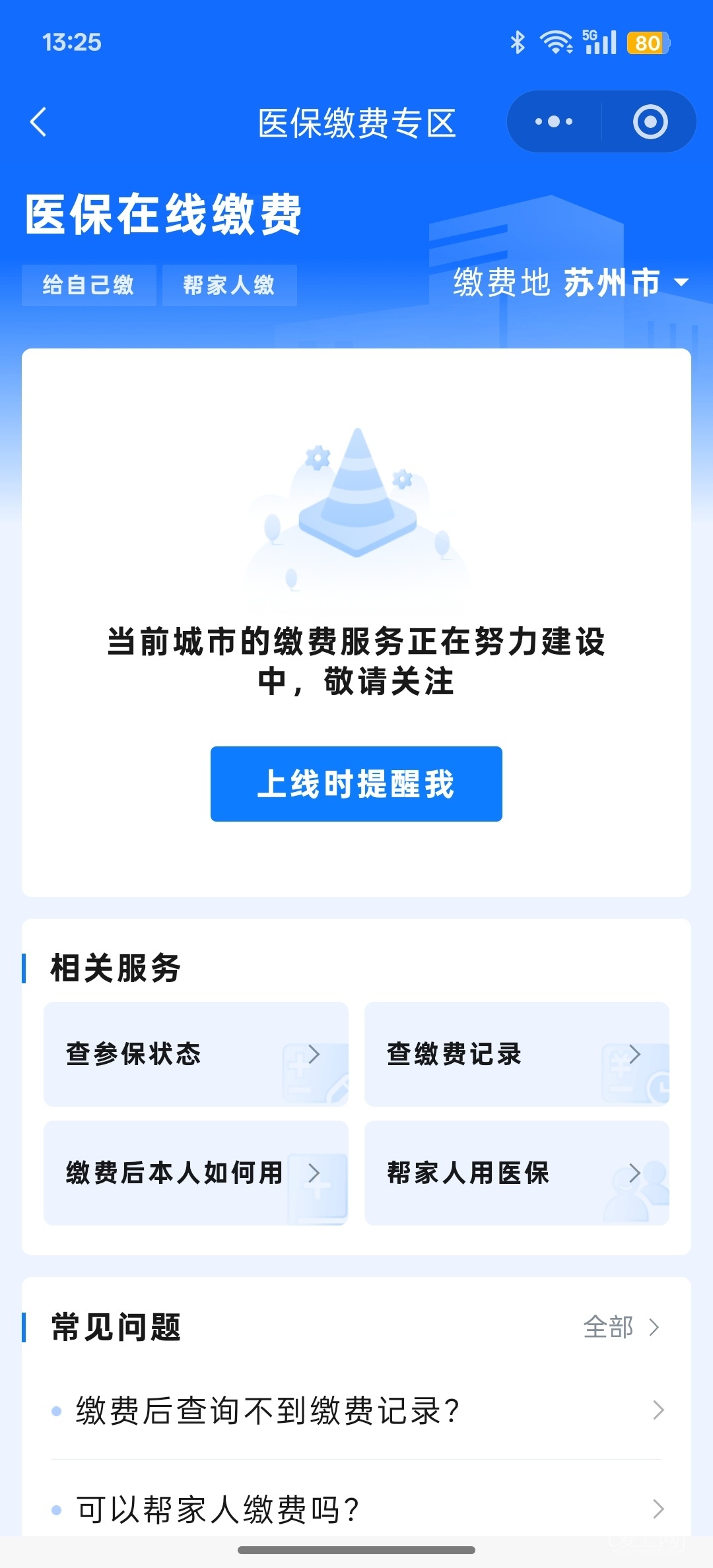713x1568 pixels.
Task: Open 缴费后本人如何用 card
Action: (x=195, y=1173)
